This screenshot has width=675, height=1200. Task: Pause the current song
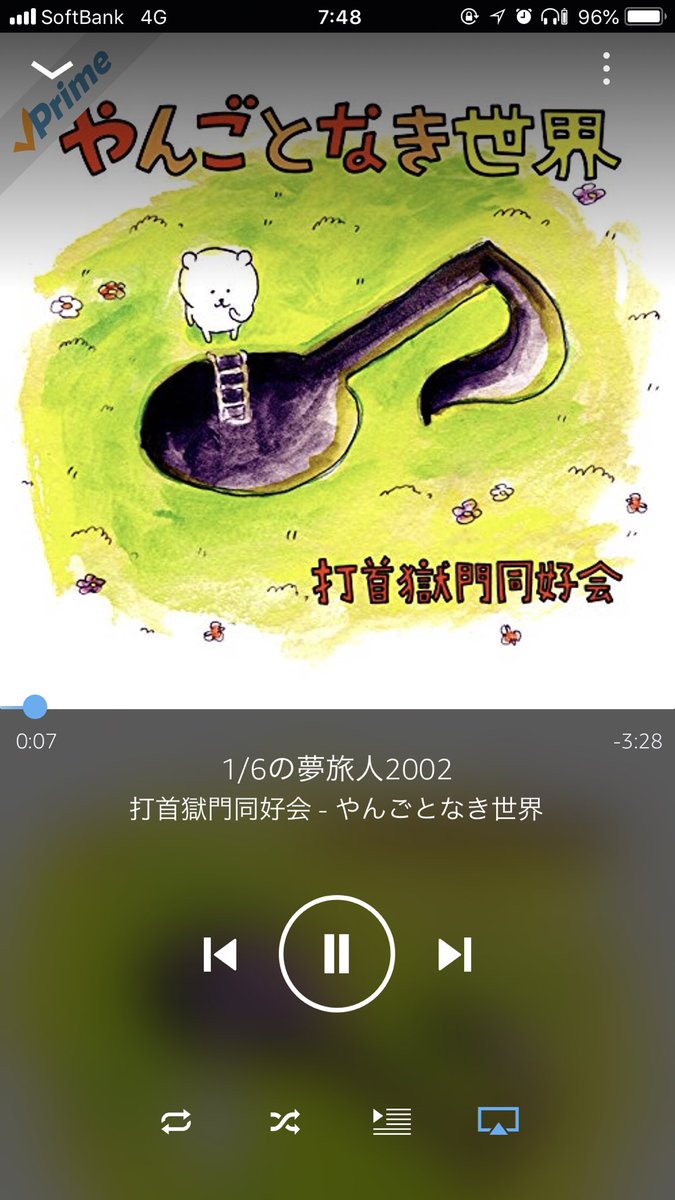pyautogui.click(x=337, y=954)
